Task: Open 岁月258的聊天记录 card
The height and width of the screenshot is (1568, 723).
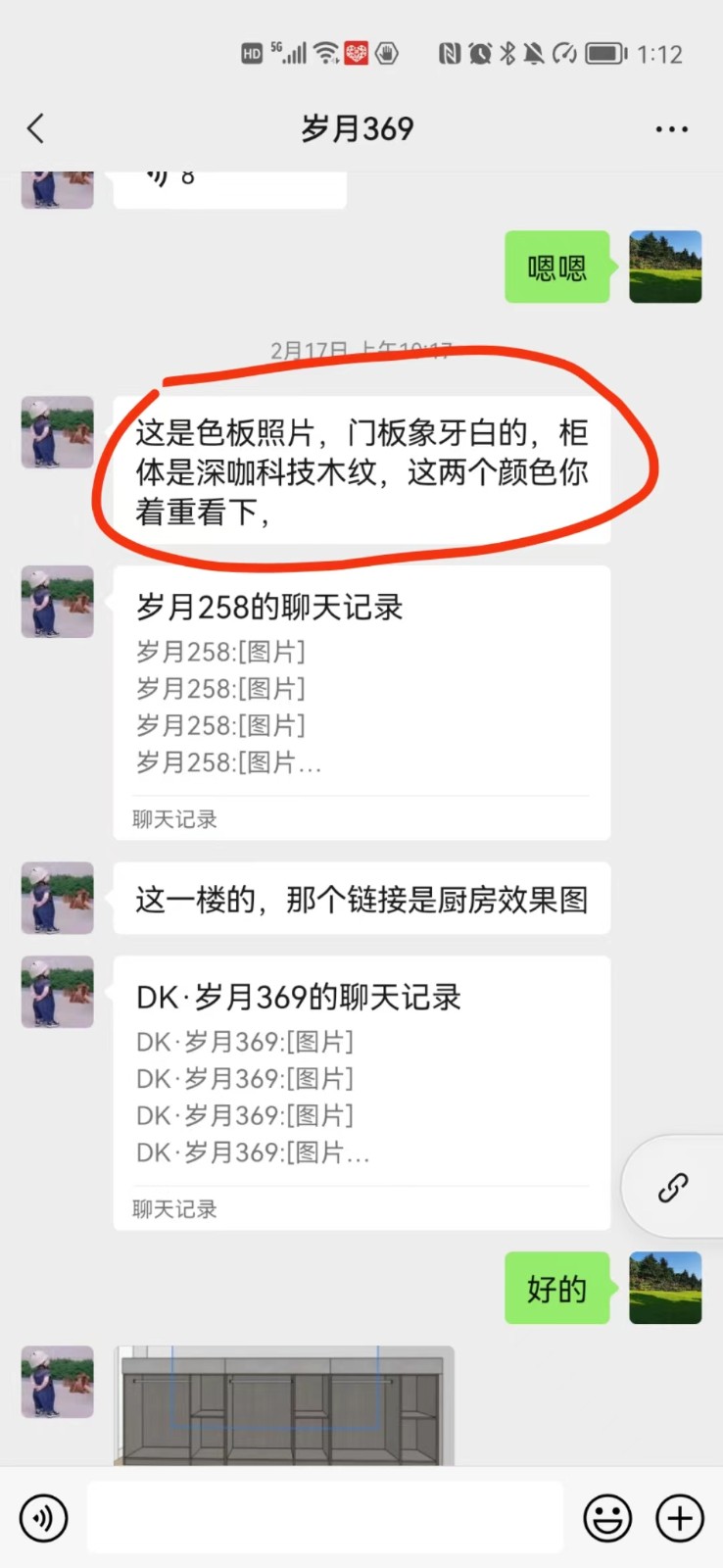Action: (361, 701)
